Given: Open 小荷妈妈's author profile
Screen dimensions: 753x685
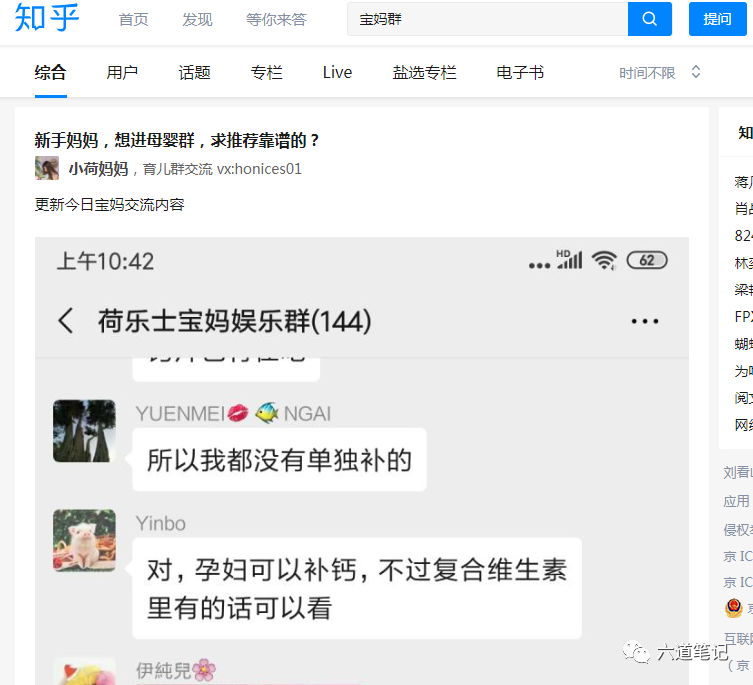Looking at the screenshot, I should click(98, 169).
